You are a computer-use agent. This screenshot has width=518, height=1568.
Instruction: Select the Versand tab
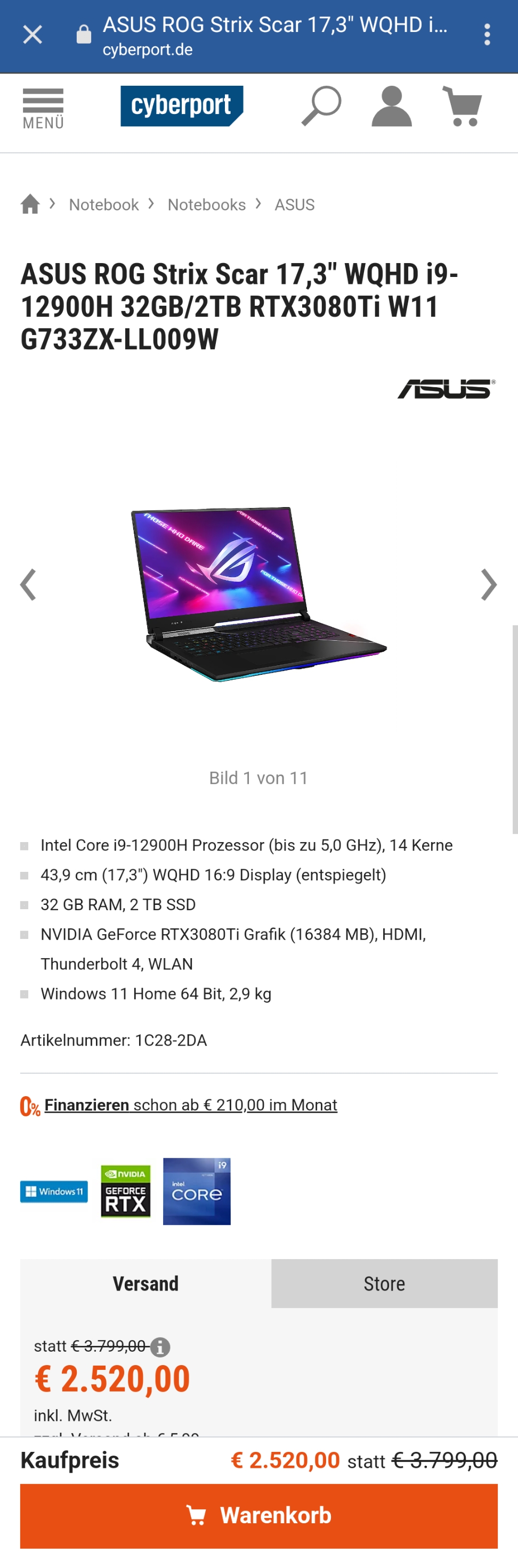[145, 1284]
